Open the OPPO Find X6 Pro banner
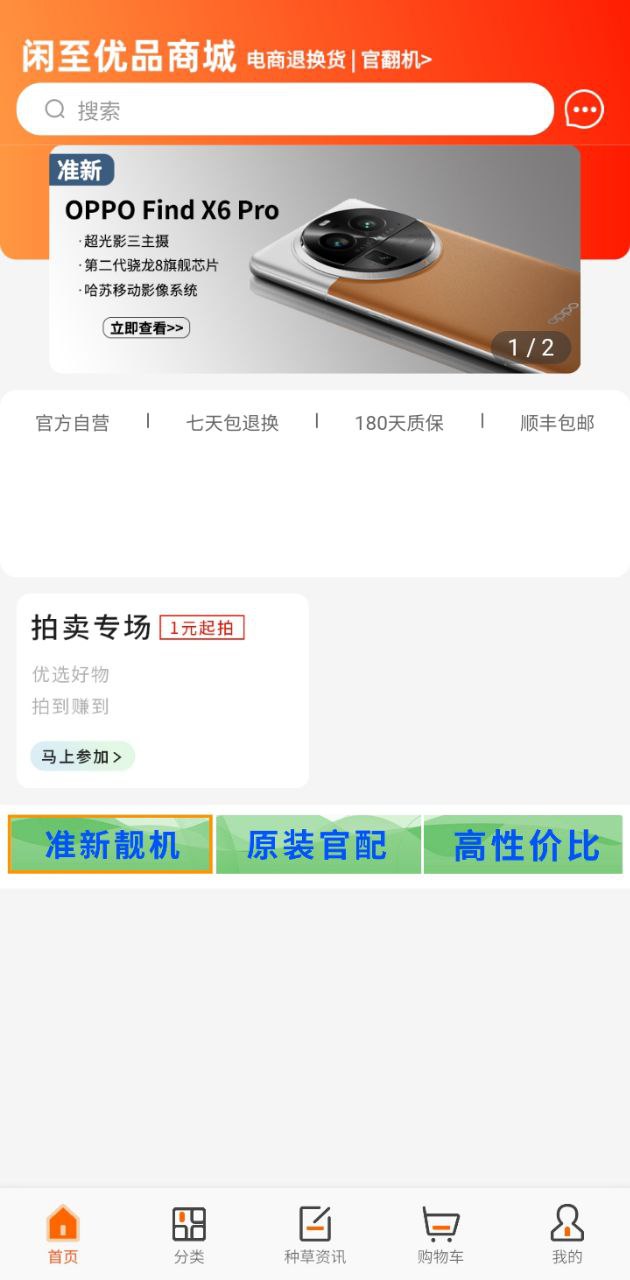This screenshot has height=1280, width=630. click(x=315, y=260)
